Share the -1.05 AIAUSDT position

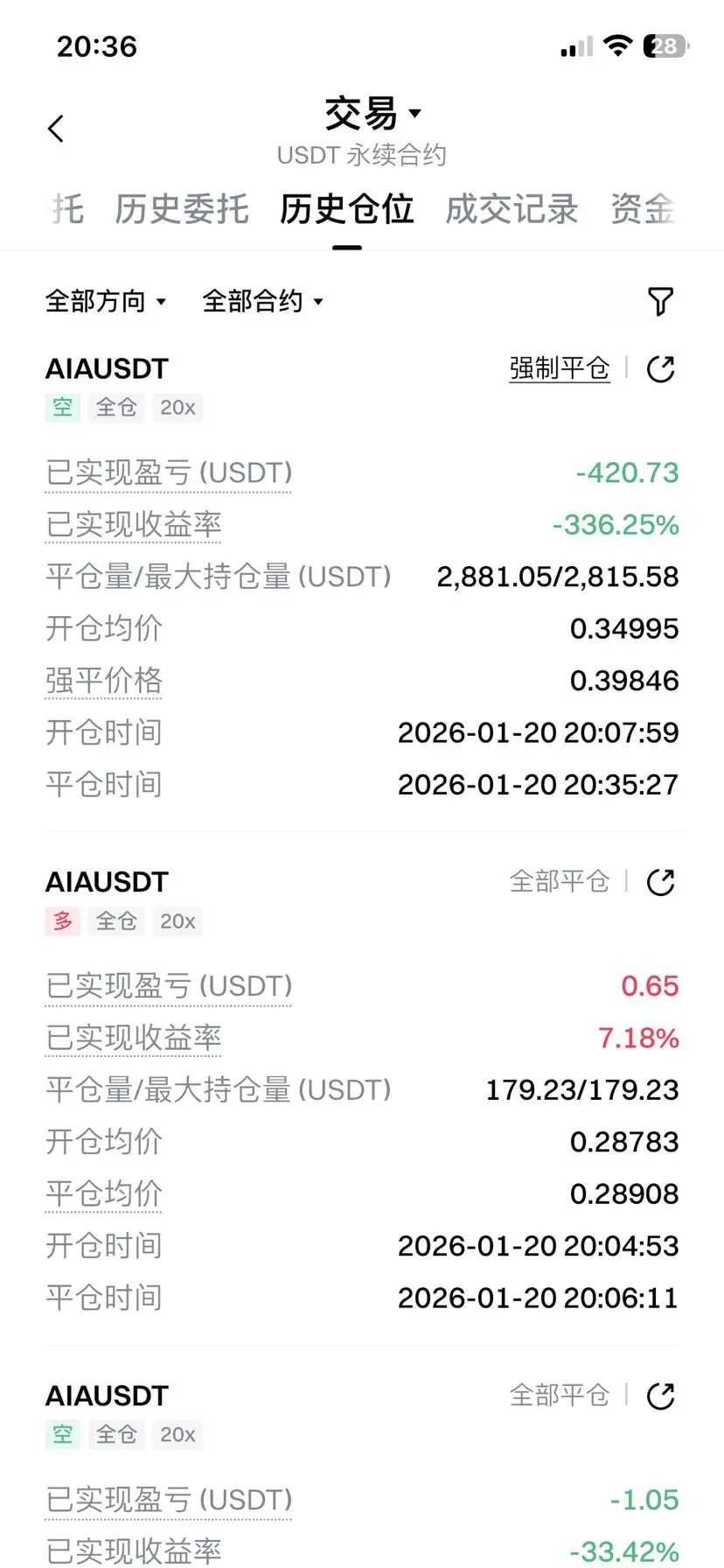tap(660, 1396)
